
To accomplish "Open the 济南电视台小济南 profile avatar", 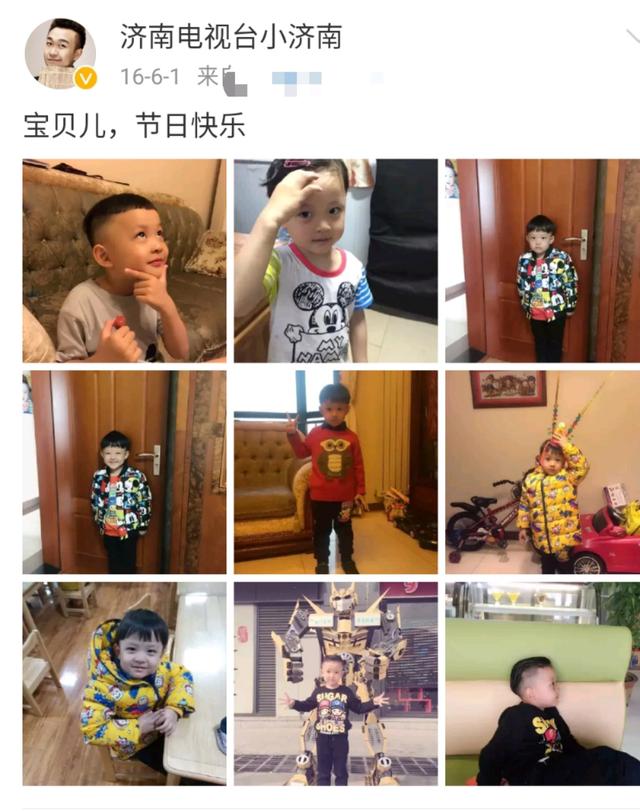I will 60,53.
